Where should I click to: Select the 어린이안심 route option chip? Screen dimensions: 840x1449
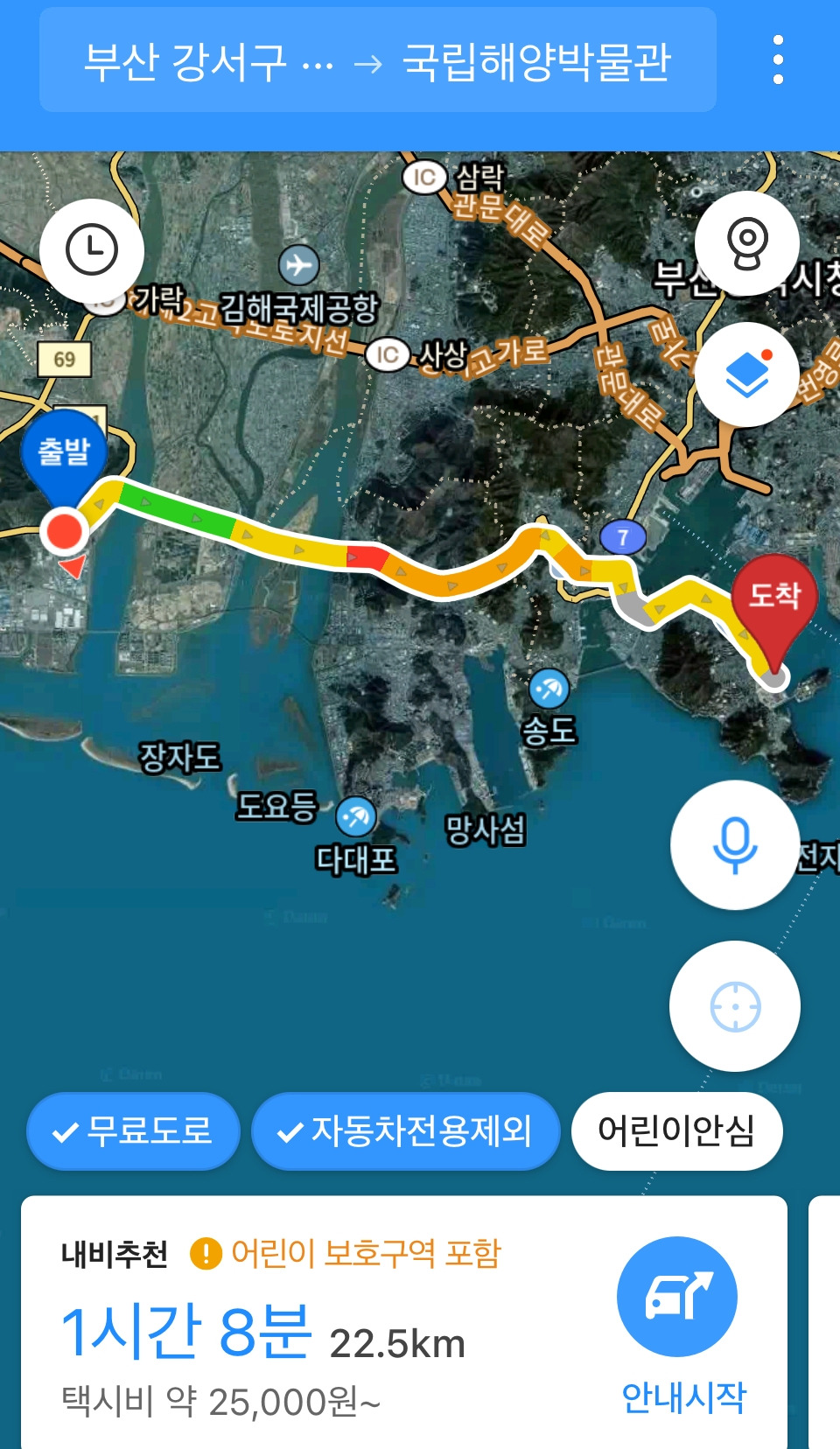click(676, 1131)
